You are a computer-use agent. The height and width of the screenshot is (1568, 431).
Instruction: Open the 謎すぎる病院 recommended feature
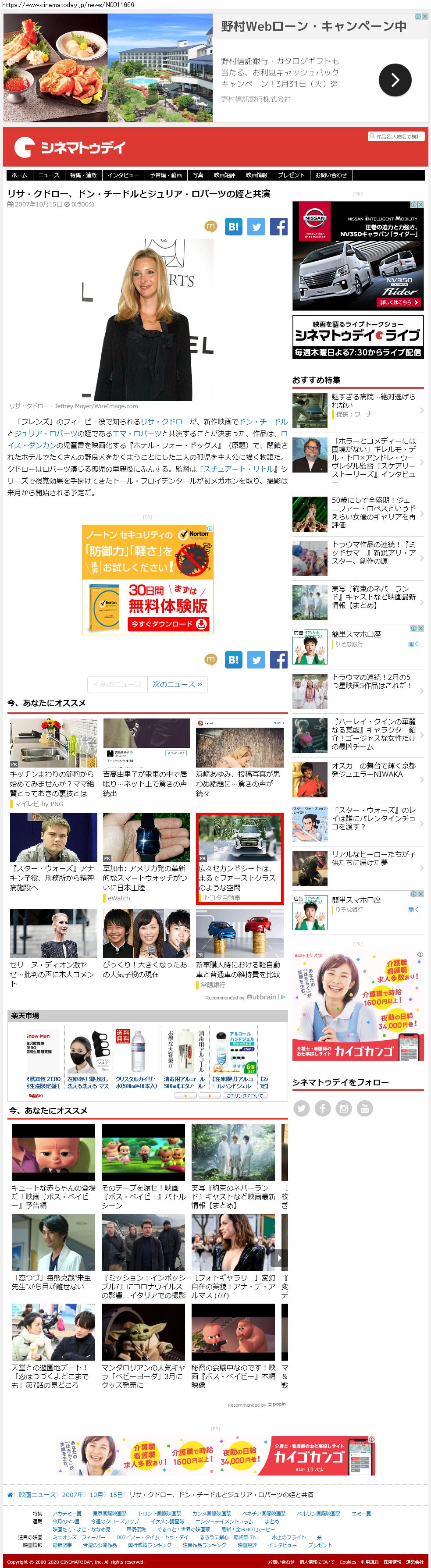point(373,401)
